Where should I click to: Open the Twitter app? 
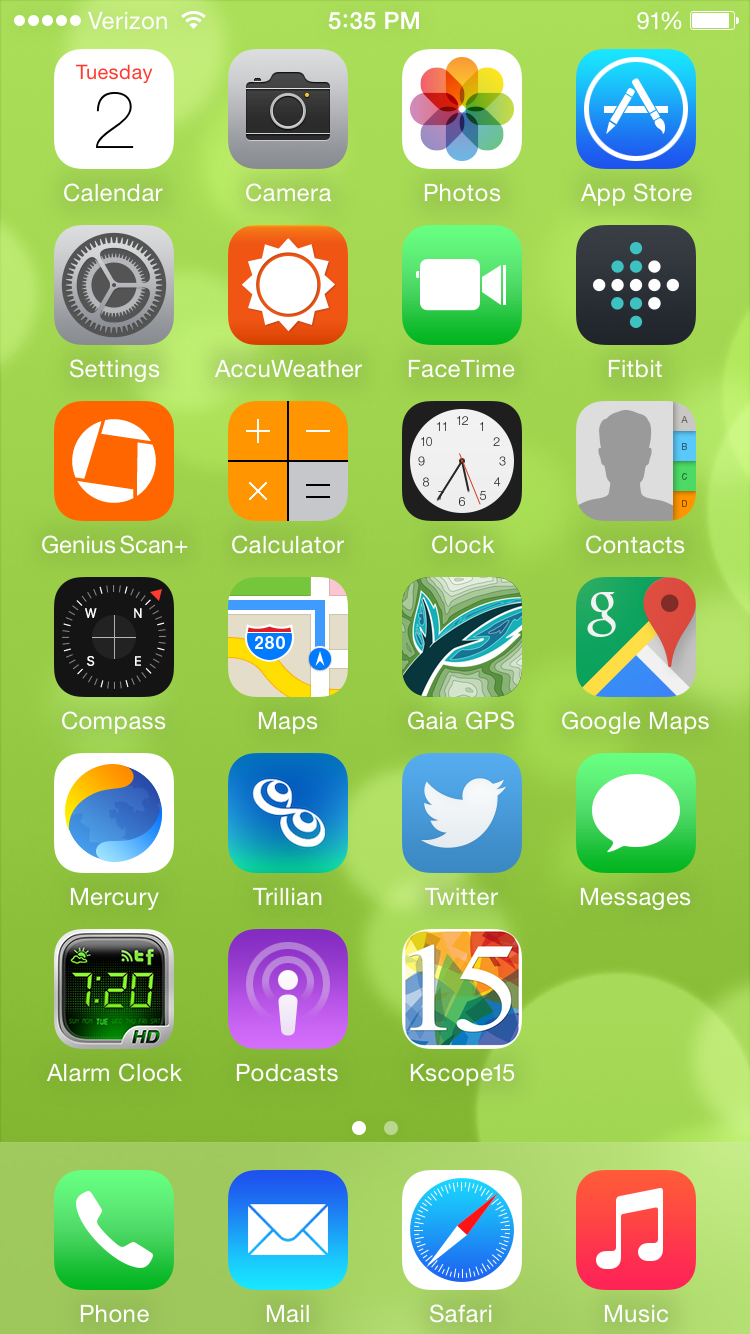(462, 814)
